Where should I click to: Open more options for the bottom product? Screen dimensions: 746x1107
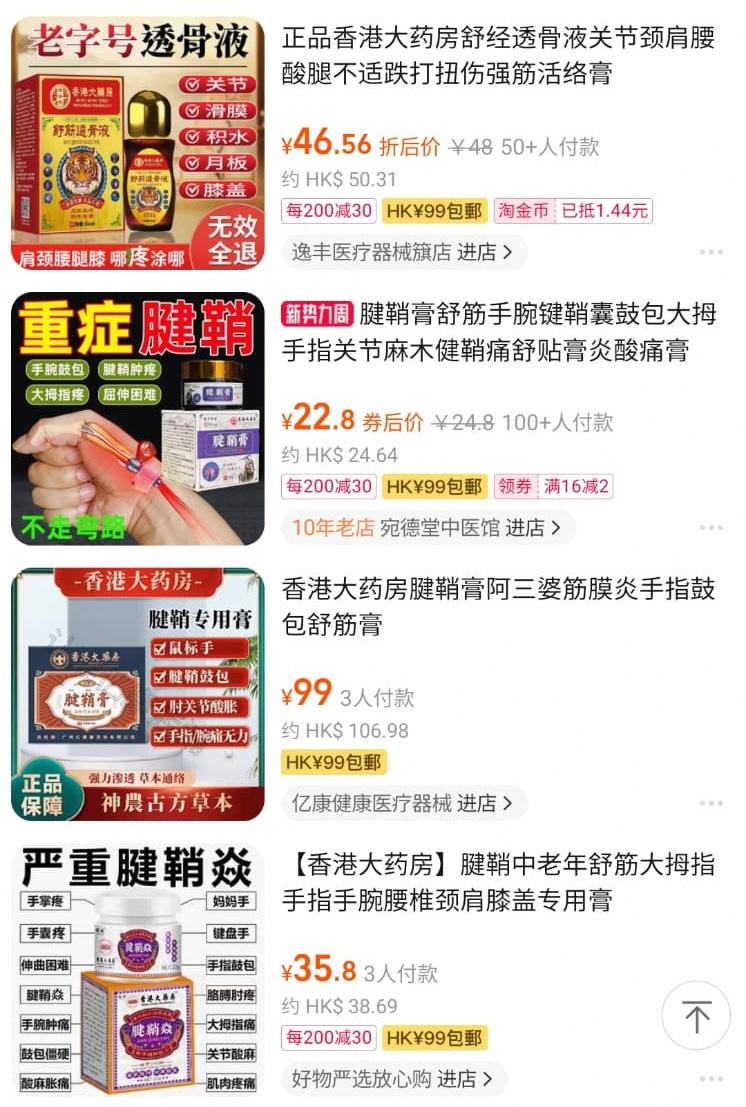point(713,1081)
